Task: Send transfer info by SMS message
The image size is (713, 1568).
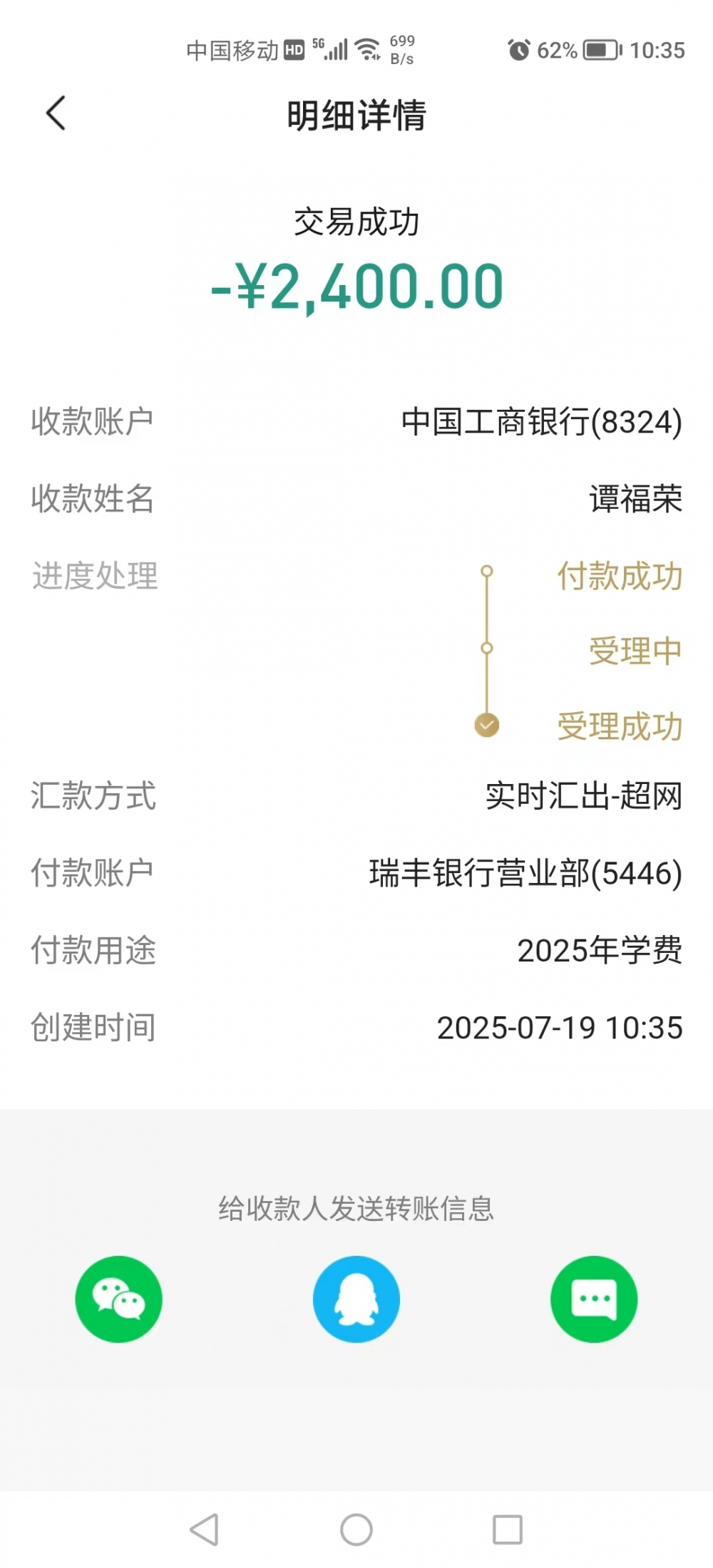Action: (x=594, y=1299)
